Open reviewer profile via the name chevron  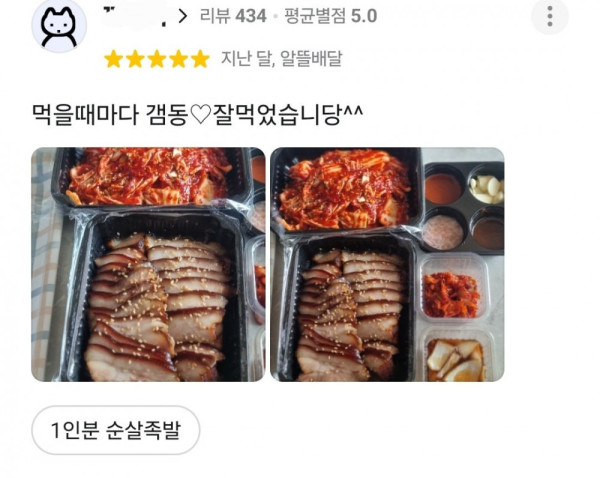tap(182, 16)
